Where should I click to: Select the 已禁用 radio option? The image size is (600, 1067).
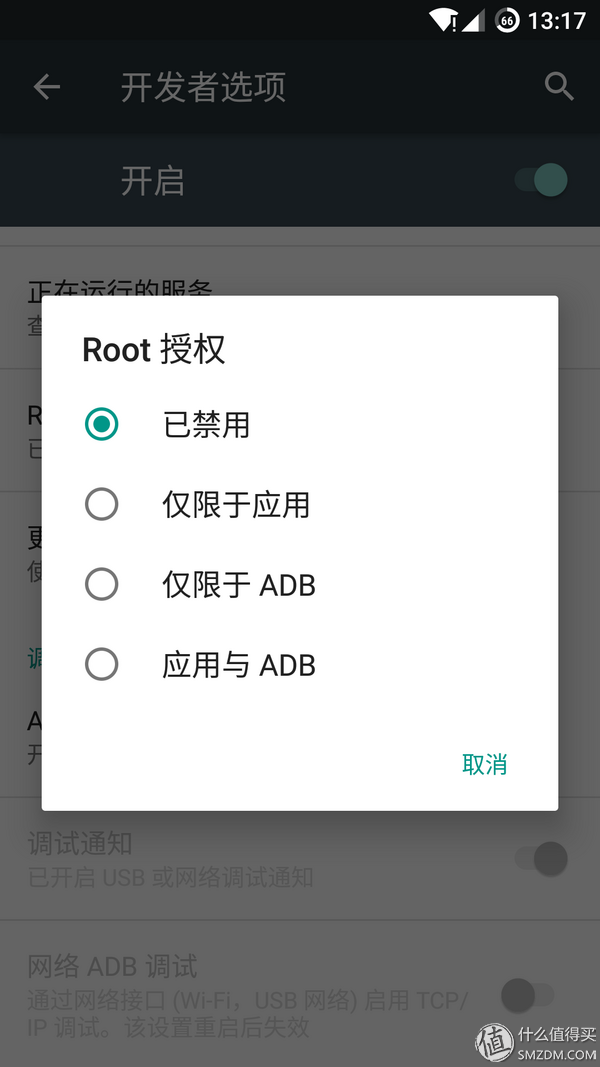102,424
